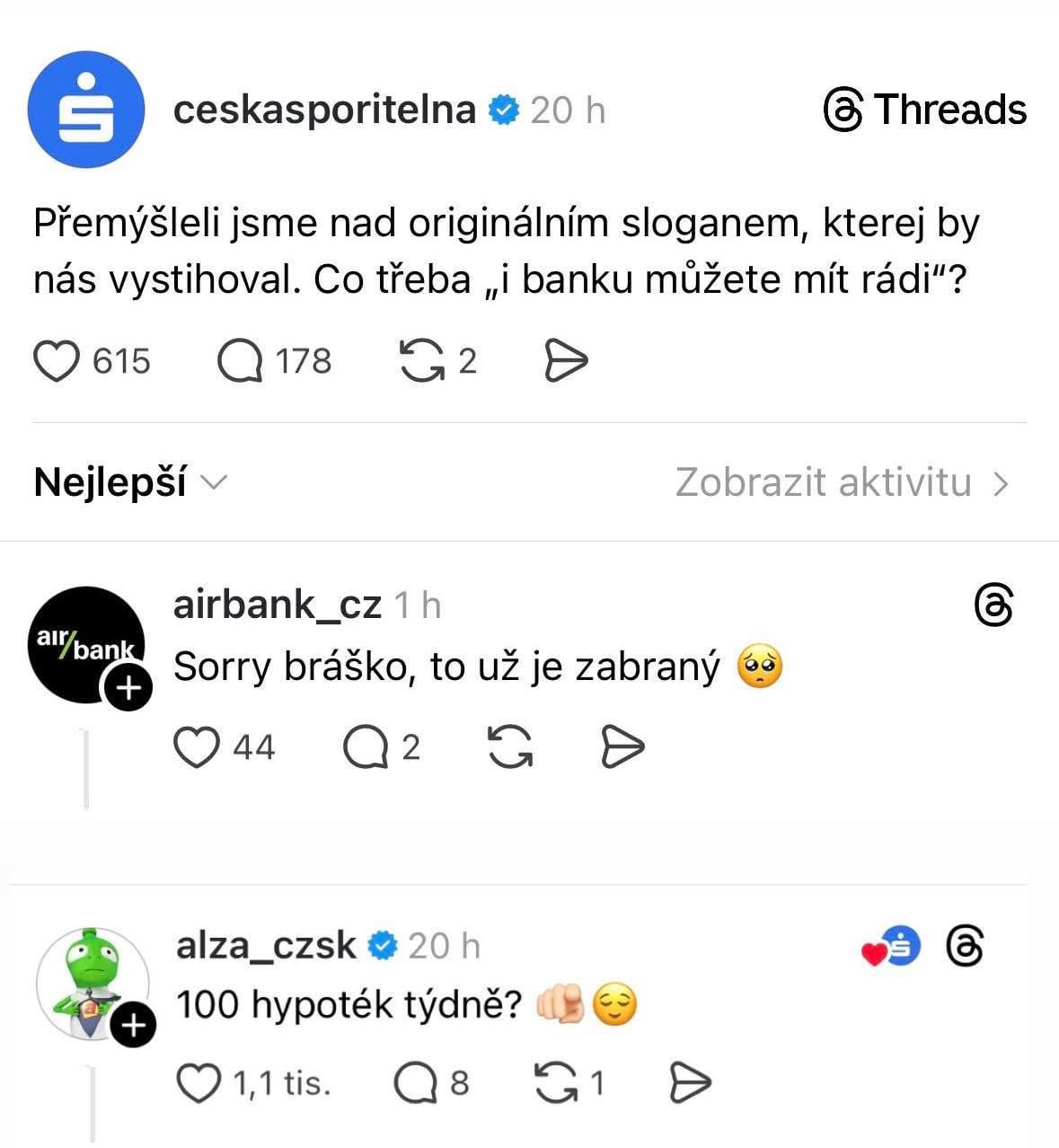Visit the alza_czsk profile
This screenshot has height=1148, width=1059.
tap(266, 945)
